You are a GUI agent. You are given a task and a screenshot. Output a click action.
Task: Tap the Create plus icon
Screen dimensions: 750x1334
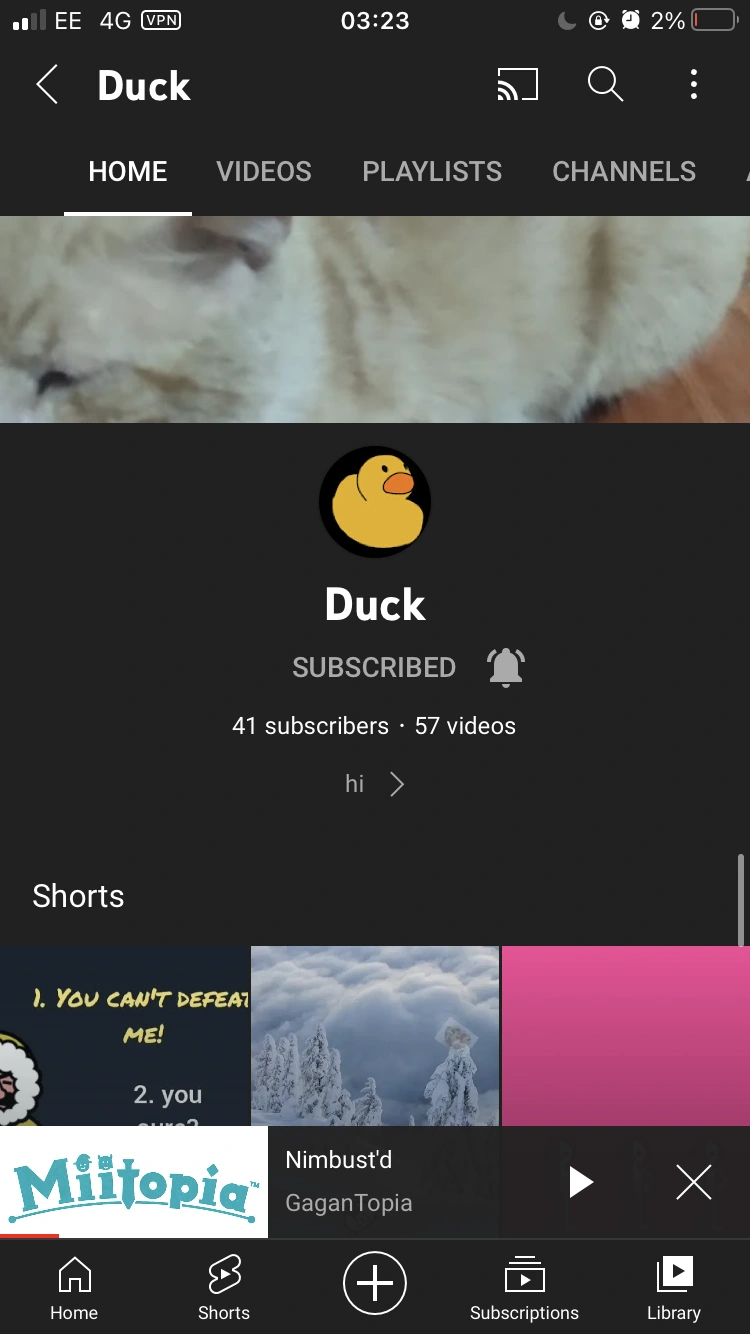(375, 1283)
